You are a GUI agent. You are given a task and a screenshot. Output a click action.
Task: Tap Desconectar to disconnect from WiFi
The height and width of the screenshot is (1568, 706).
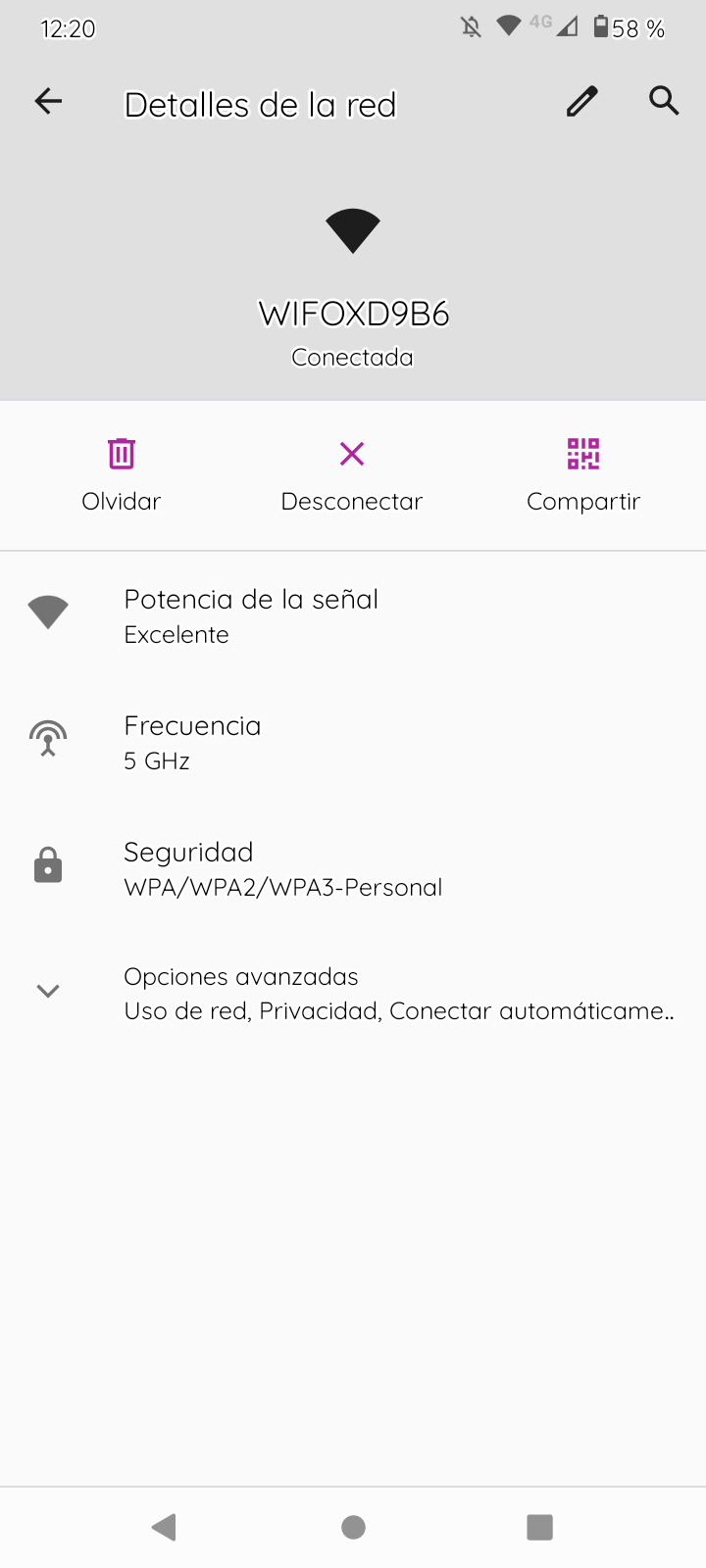[352, 475]
